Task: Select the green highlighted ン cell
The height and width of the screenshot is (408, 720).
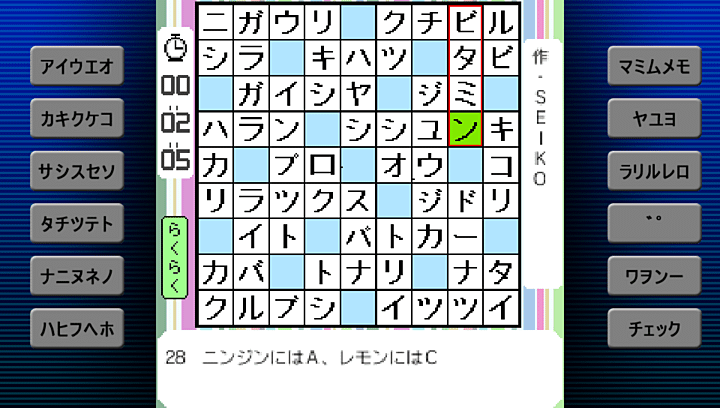Action: coord(466,129)
